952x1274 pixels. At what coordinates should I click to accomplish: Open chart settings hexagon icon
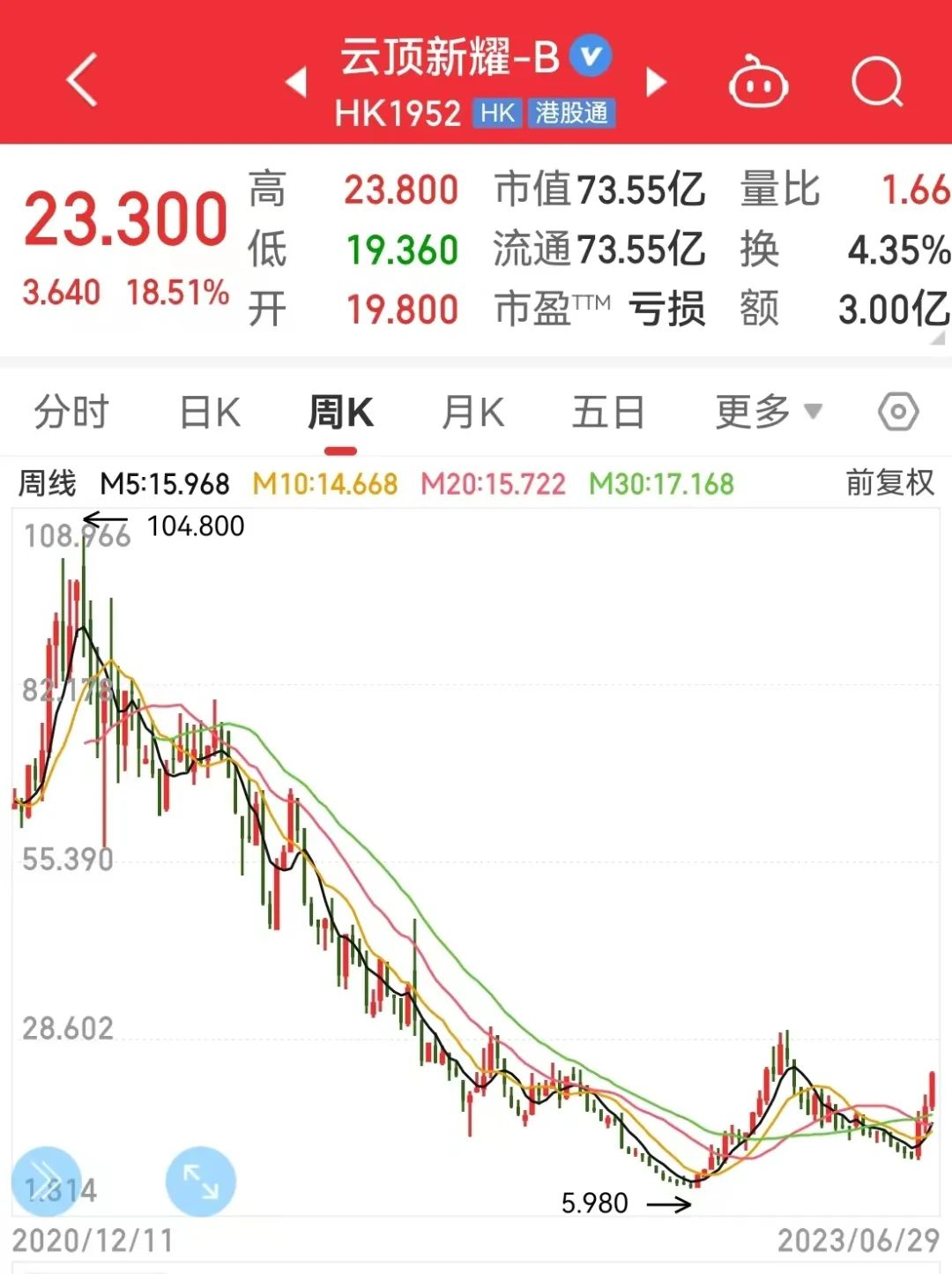pyautogui.click(x=897, y=412)
